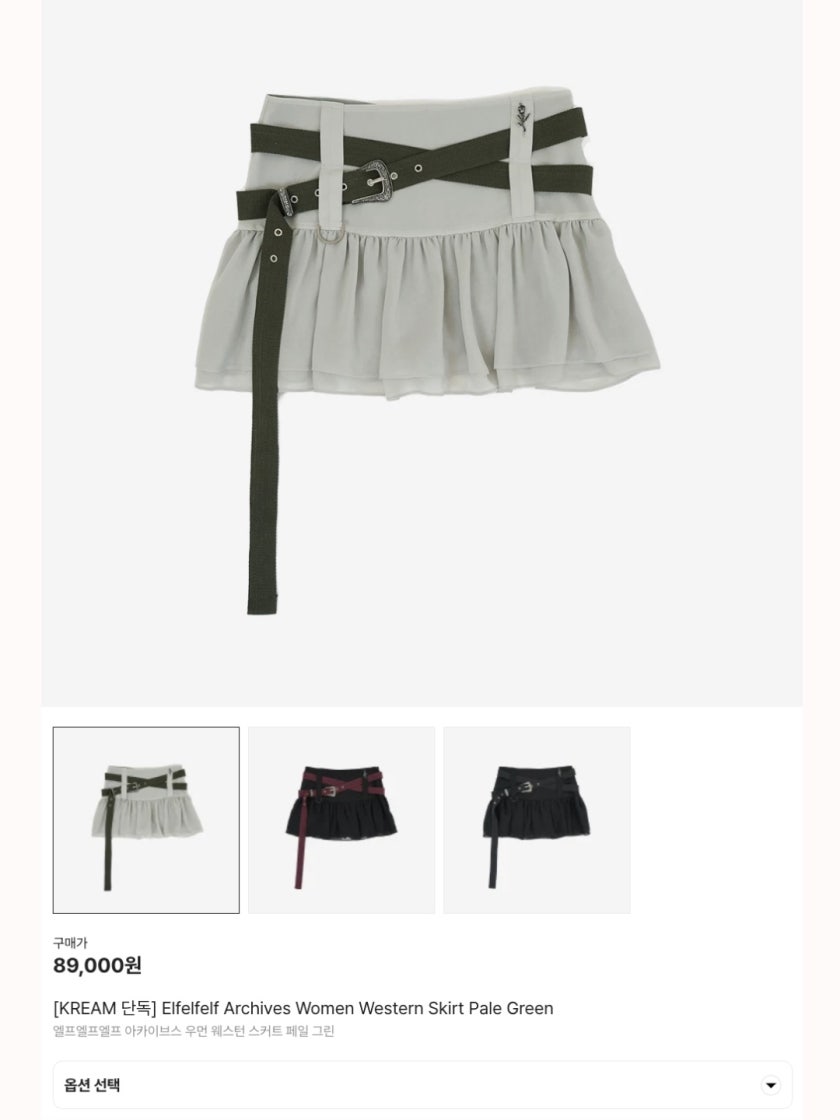Select the pale green skirt thumbnail
This screenshot has height=1120, width=840.
coord(146,820)
